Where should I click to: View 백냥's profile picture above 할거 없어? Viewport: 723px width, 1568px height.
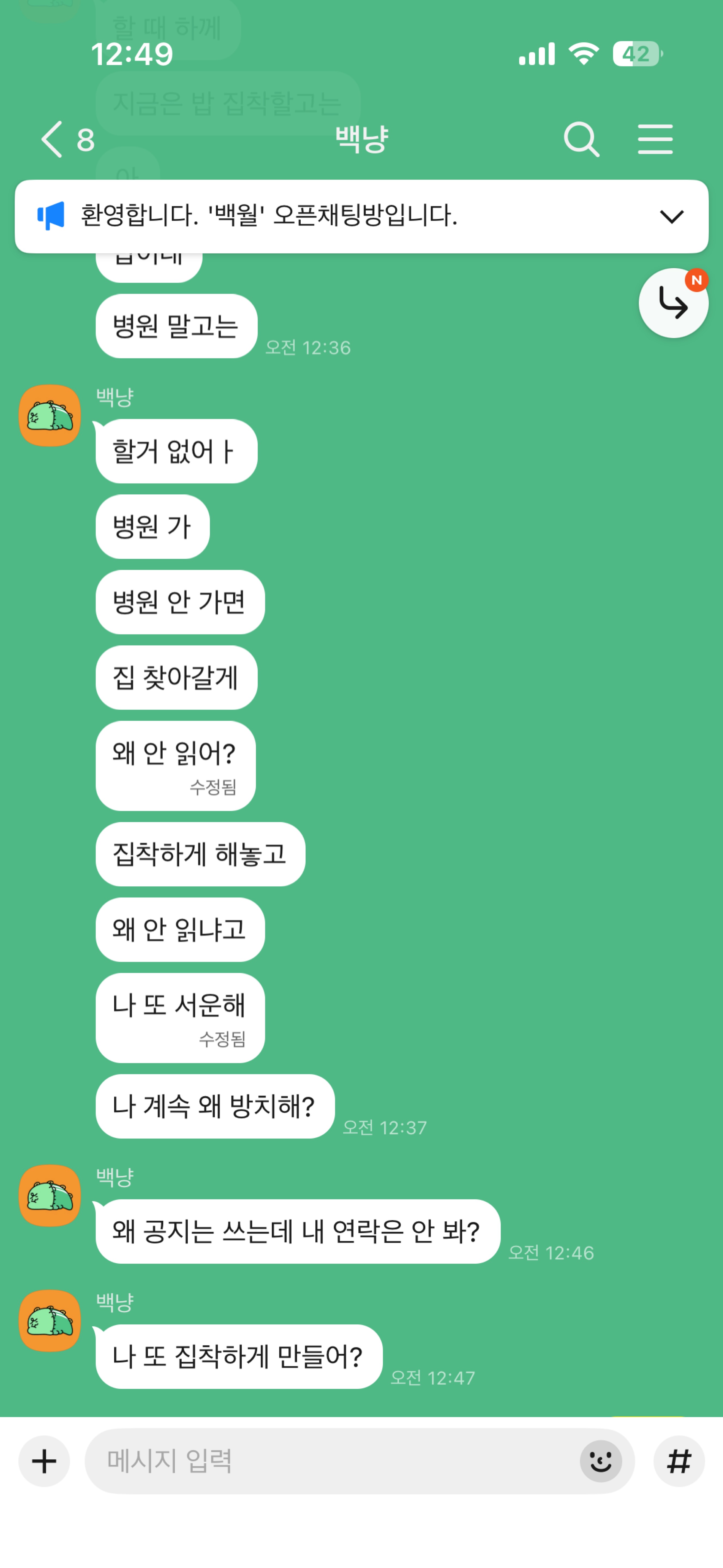(50, 415)
